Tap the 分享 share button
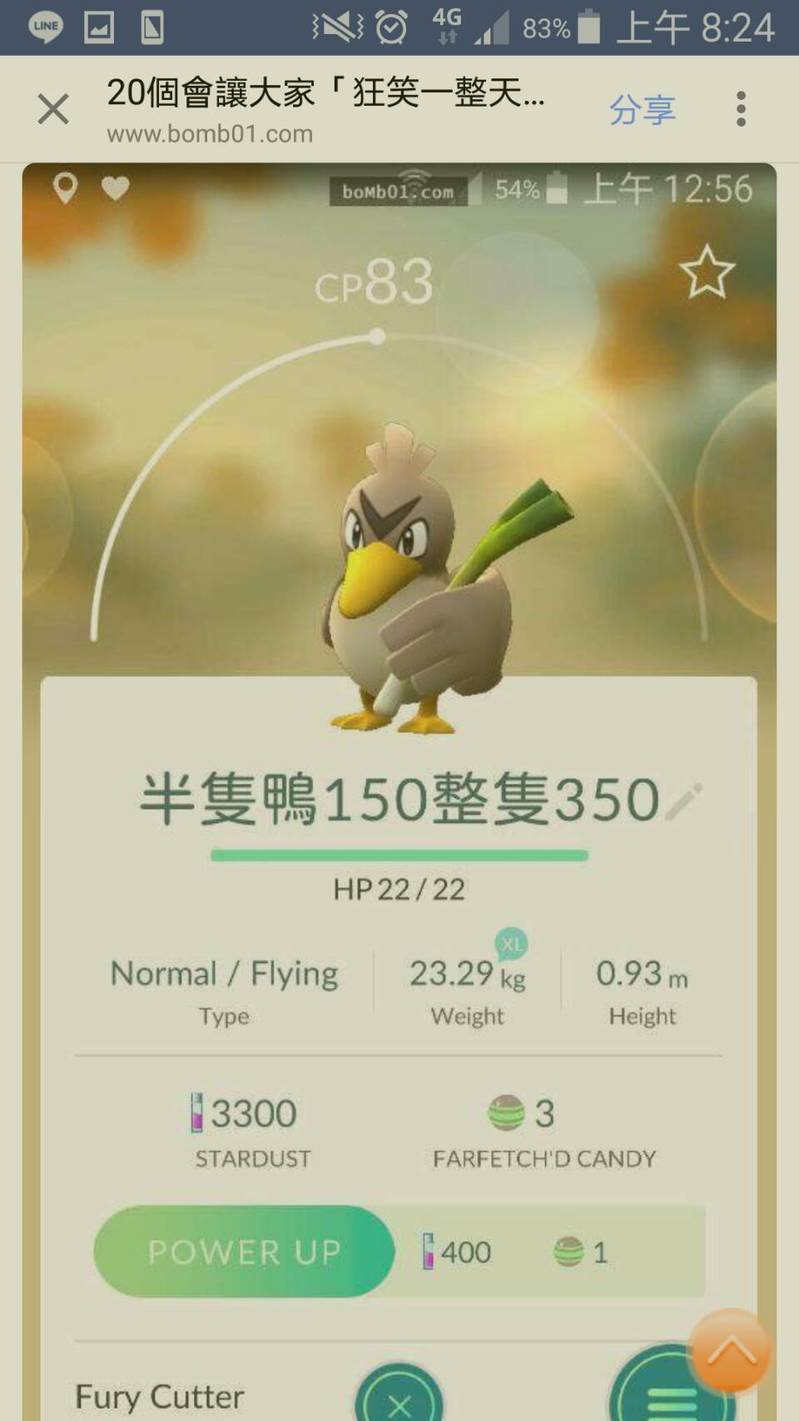The height and width of the screenshot is (1421, 799). pyautogui.click(x=642, y=110)
